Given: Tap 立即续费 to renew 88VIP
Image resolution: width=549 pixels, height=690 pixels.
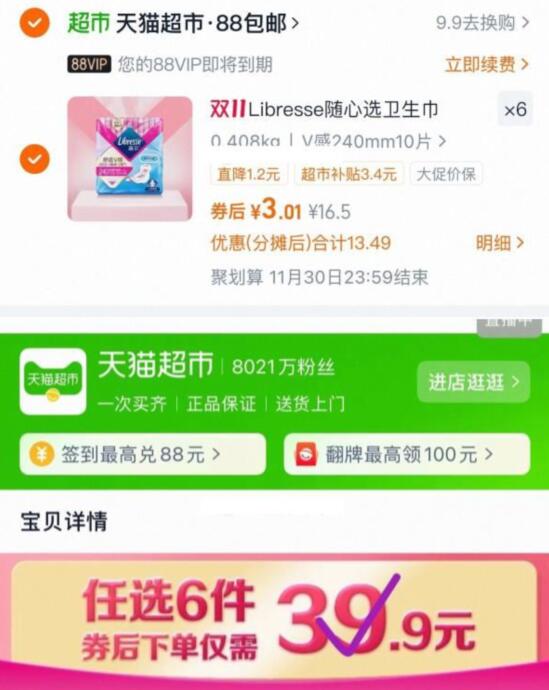Looking at the screenshot, I should [487, 65].
